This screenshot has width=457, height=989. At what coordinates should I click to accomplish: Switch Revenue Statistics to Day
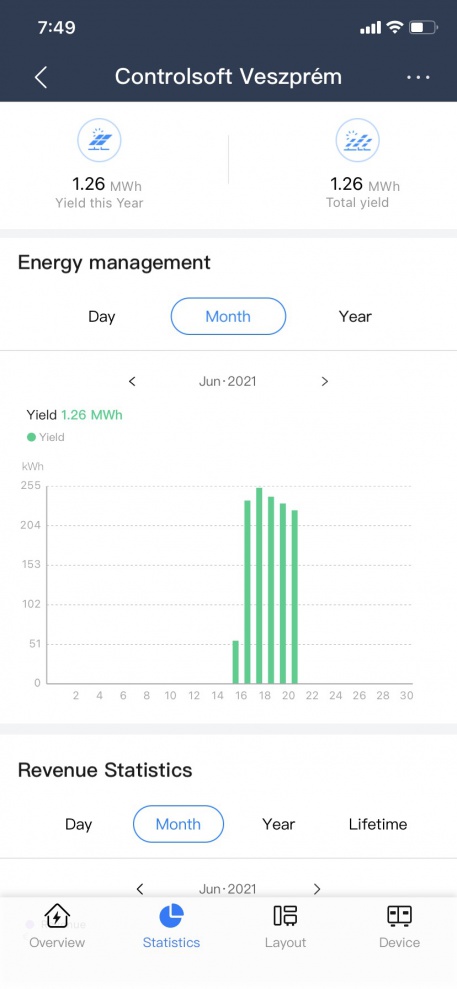pyautogui.click(x=79, y=824)
